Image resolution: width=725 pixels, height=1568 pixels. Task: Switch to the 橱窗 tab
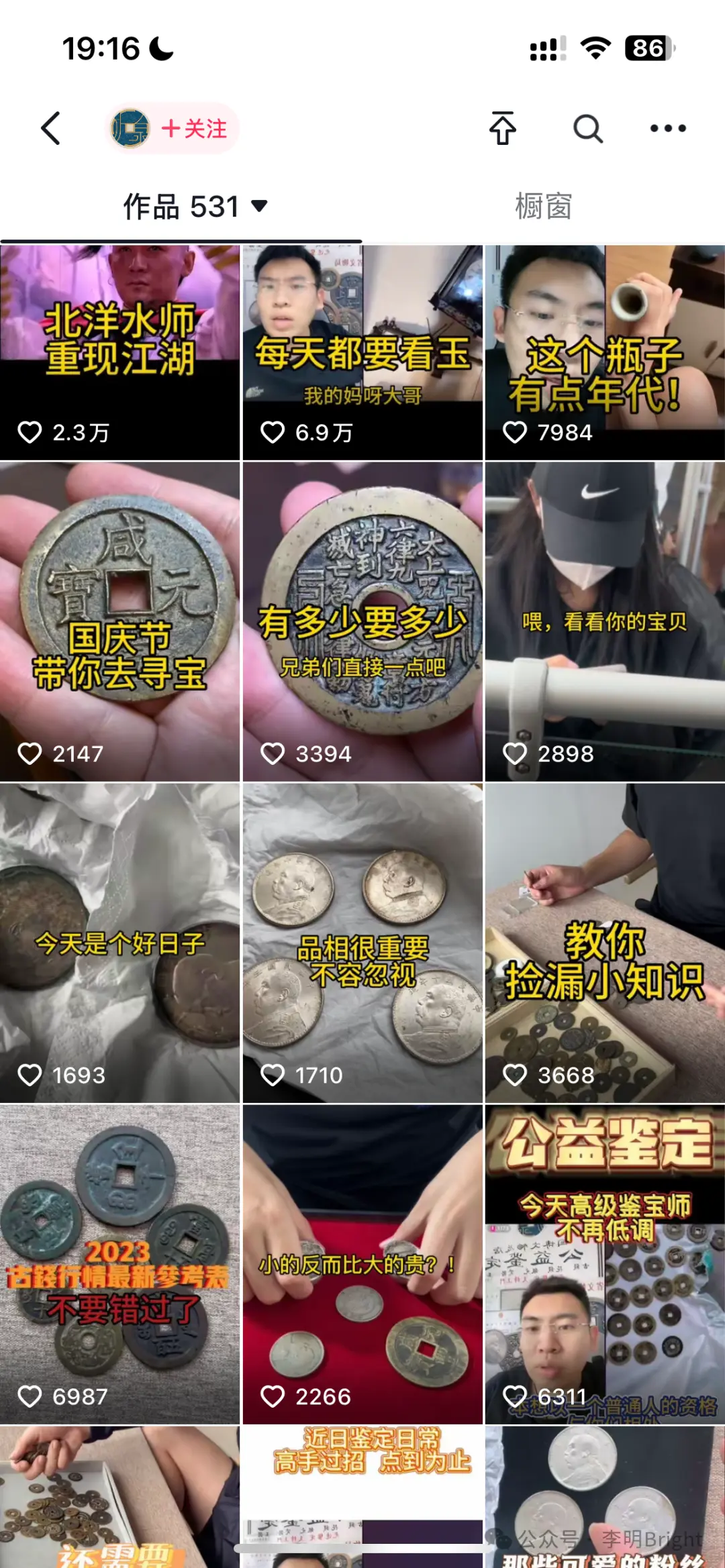coord(543,206)
